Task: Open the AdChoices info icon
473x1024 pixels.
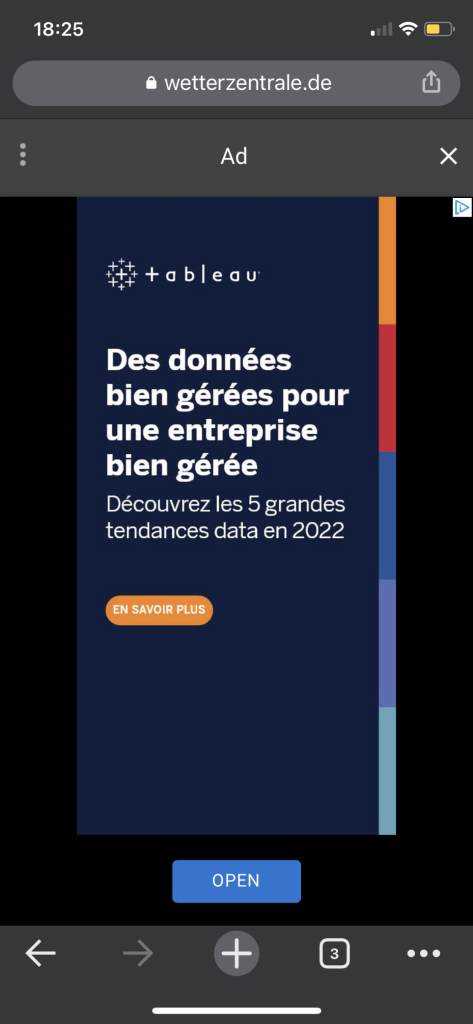Action: pyautogui.click(x=462, y=208)
